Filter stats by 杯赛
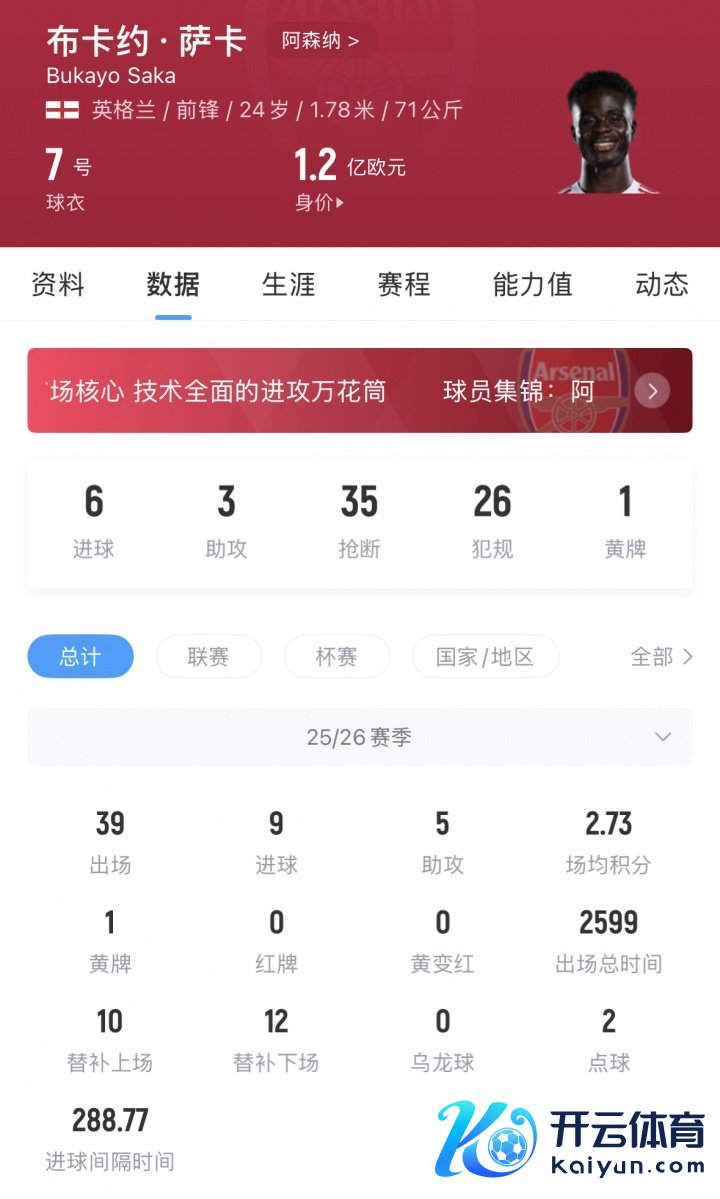Viewport: 720px width, 1199px height. tap(336, 656)
